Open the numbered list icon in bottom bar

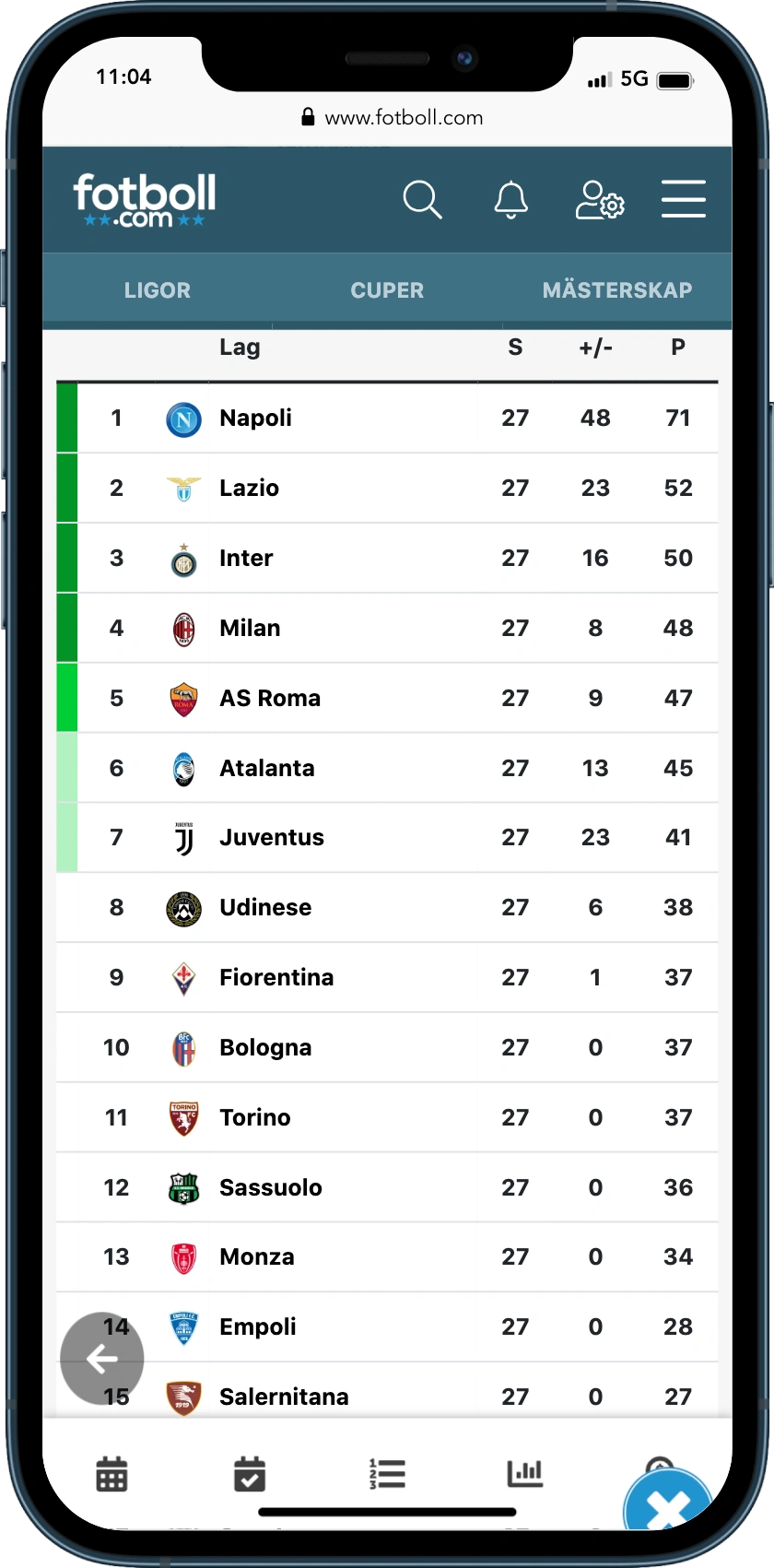pyautogui.click(x=387, y=1474)
